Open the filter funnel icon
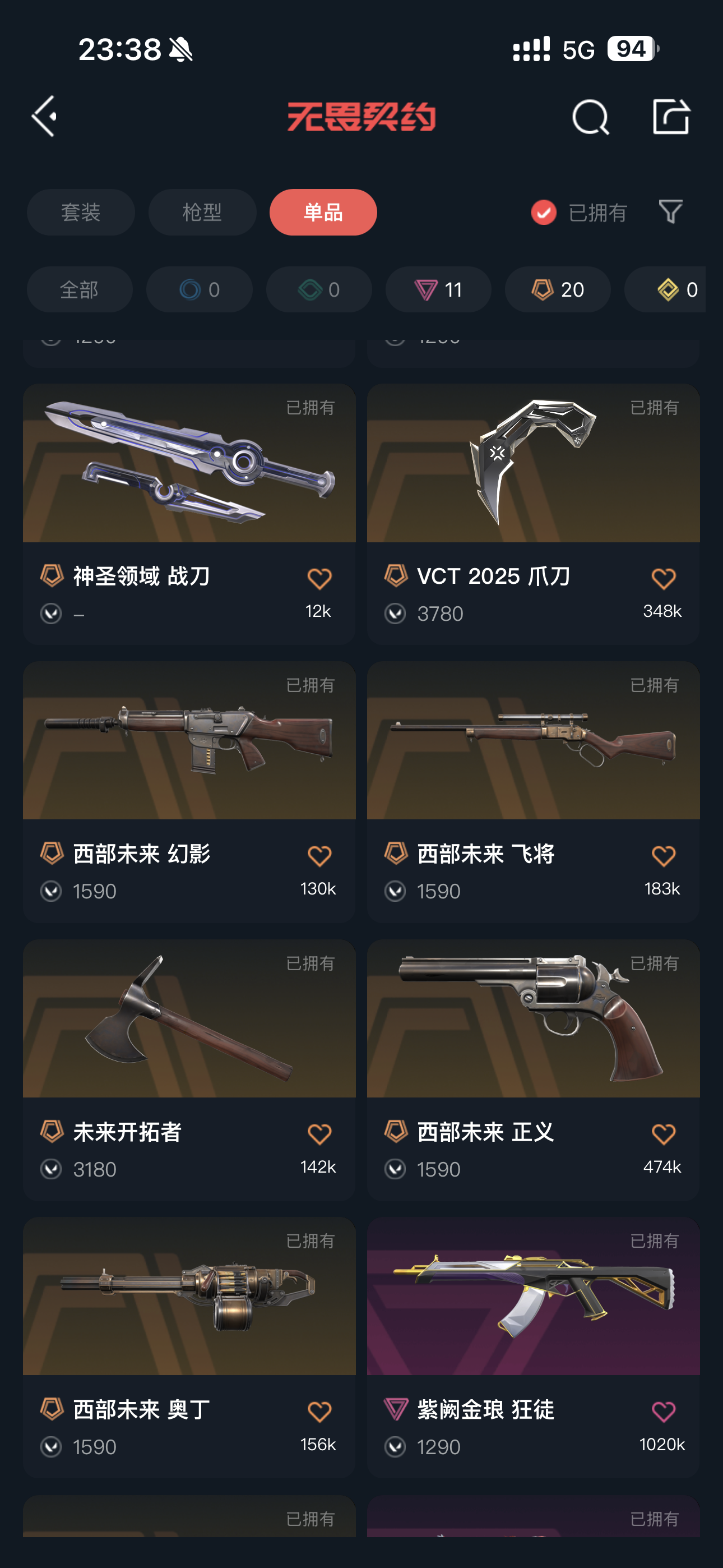The width and height of the screenshot is (723, 1568). coord(671,212)
